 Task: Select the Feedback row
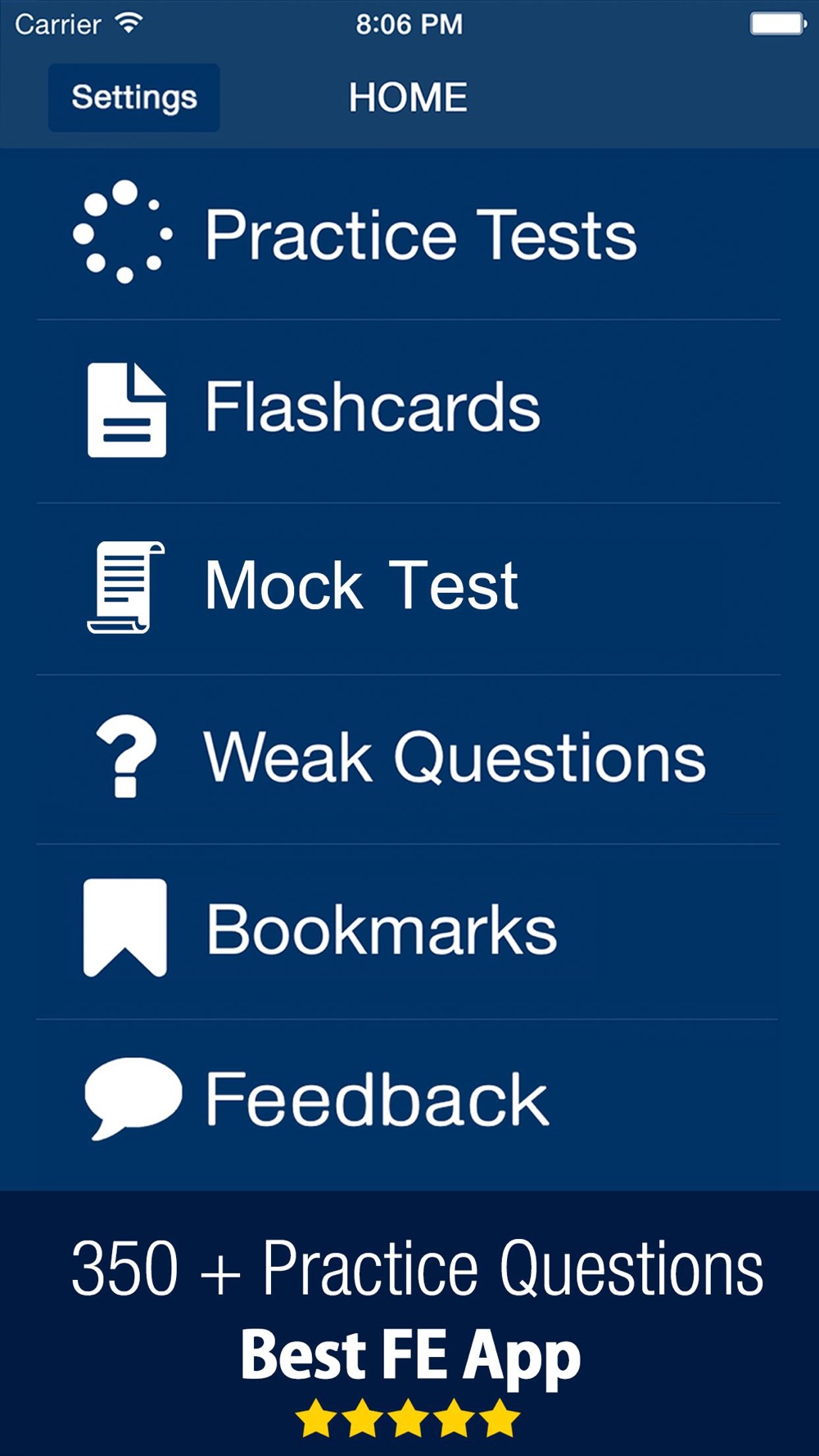click(409, 1100)
